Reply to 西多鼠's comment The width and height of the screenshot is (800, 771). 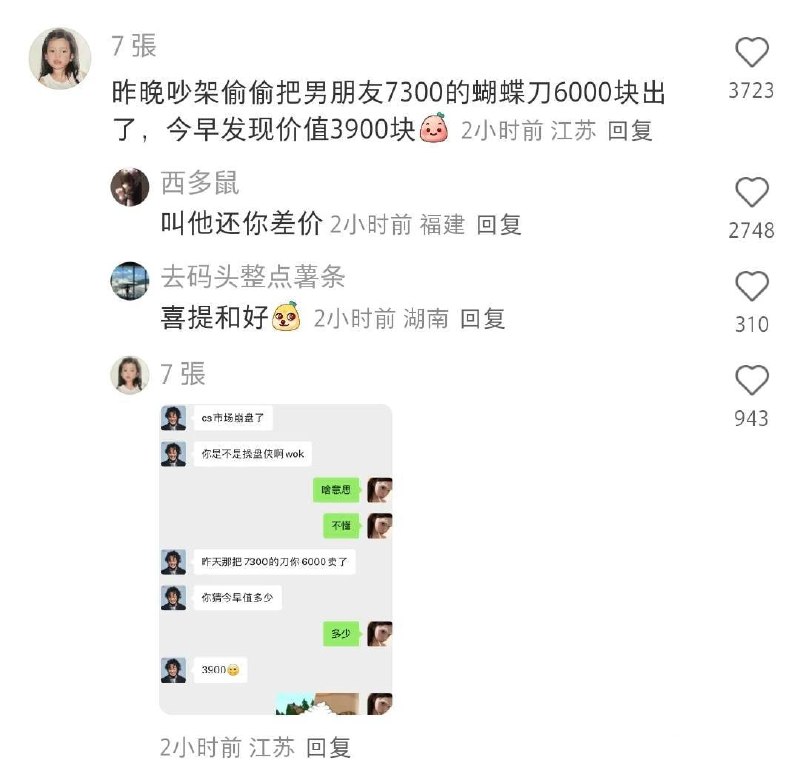coord(498,224)
